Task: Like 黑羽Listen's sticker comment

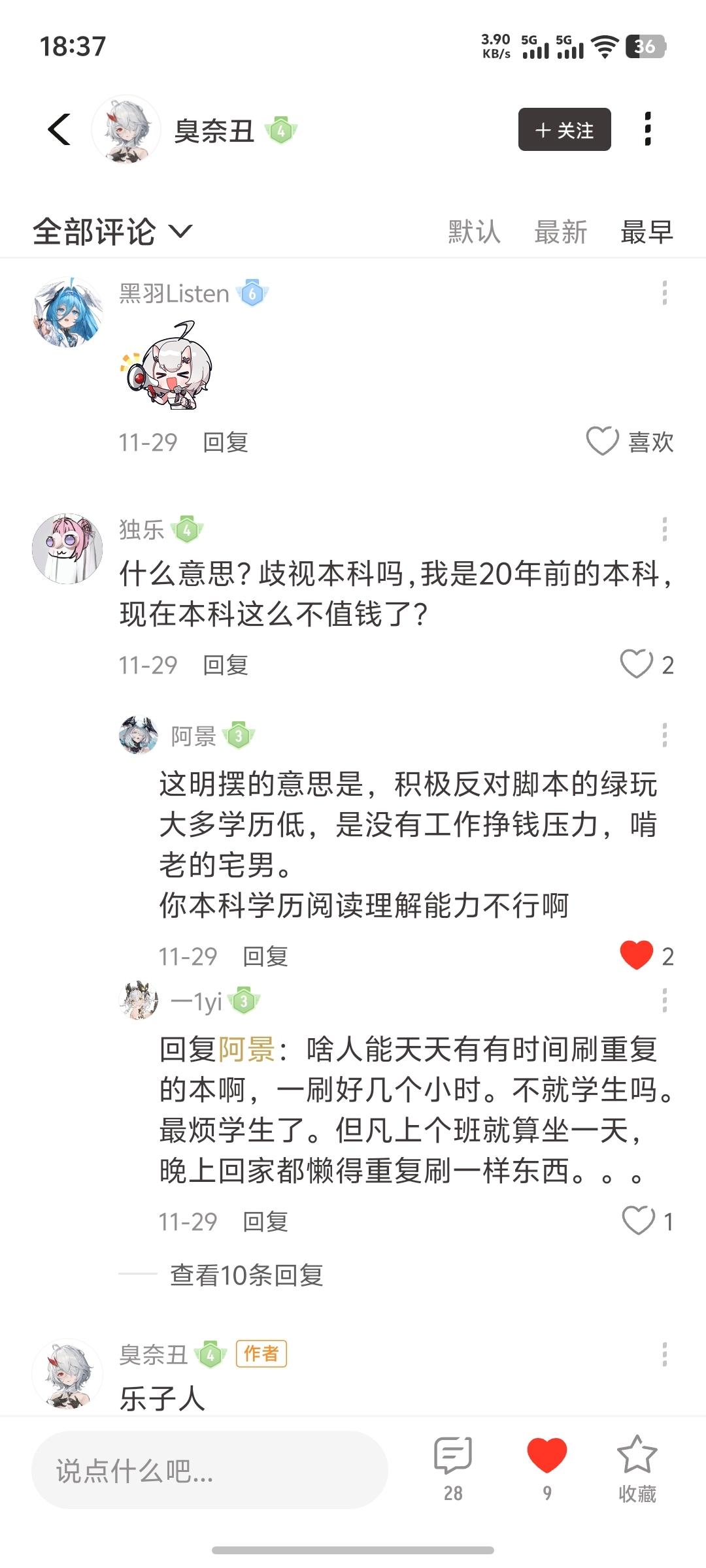Action: click(x=603, y=441)
